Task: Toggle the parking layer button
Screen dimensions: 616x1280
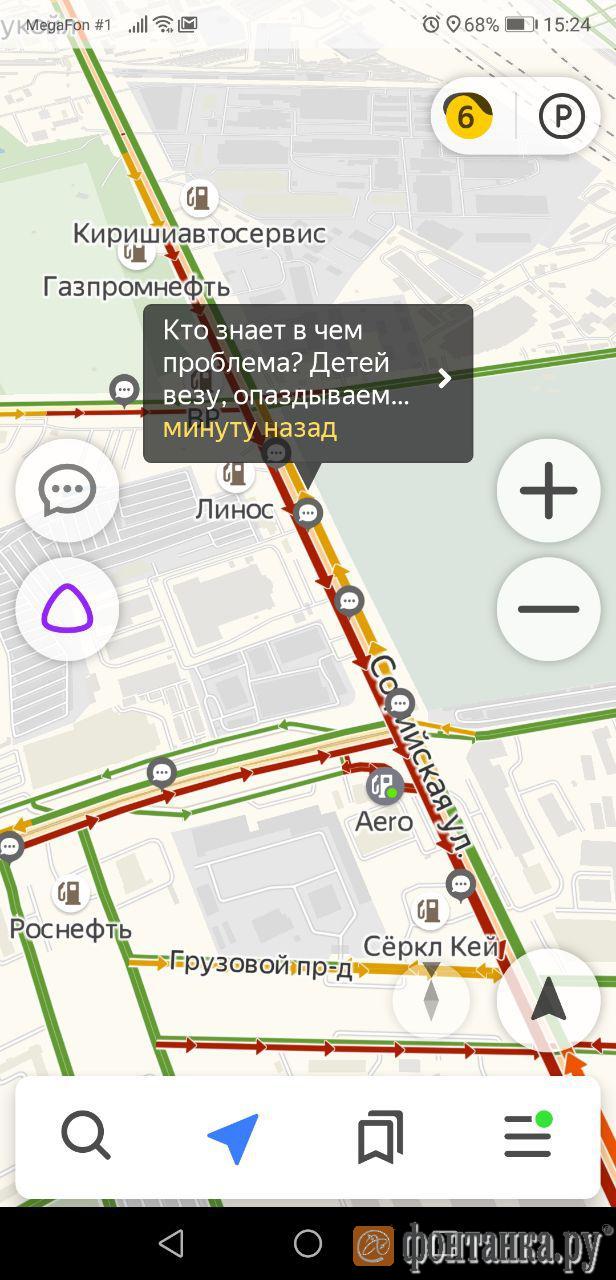Action: 561,117
